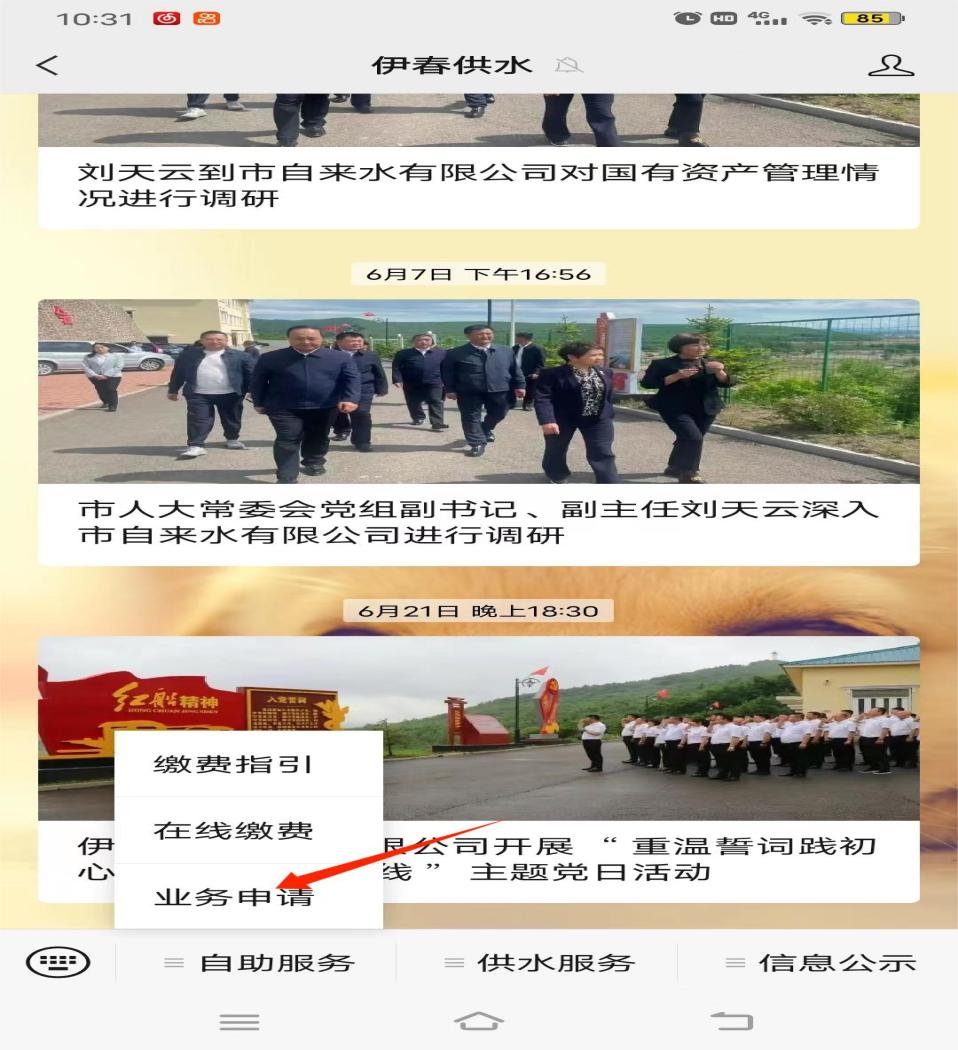
Task: Collapse the 自助服务 menu
Action: point(258,964)
